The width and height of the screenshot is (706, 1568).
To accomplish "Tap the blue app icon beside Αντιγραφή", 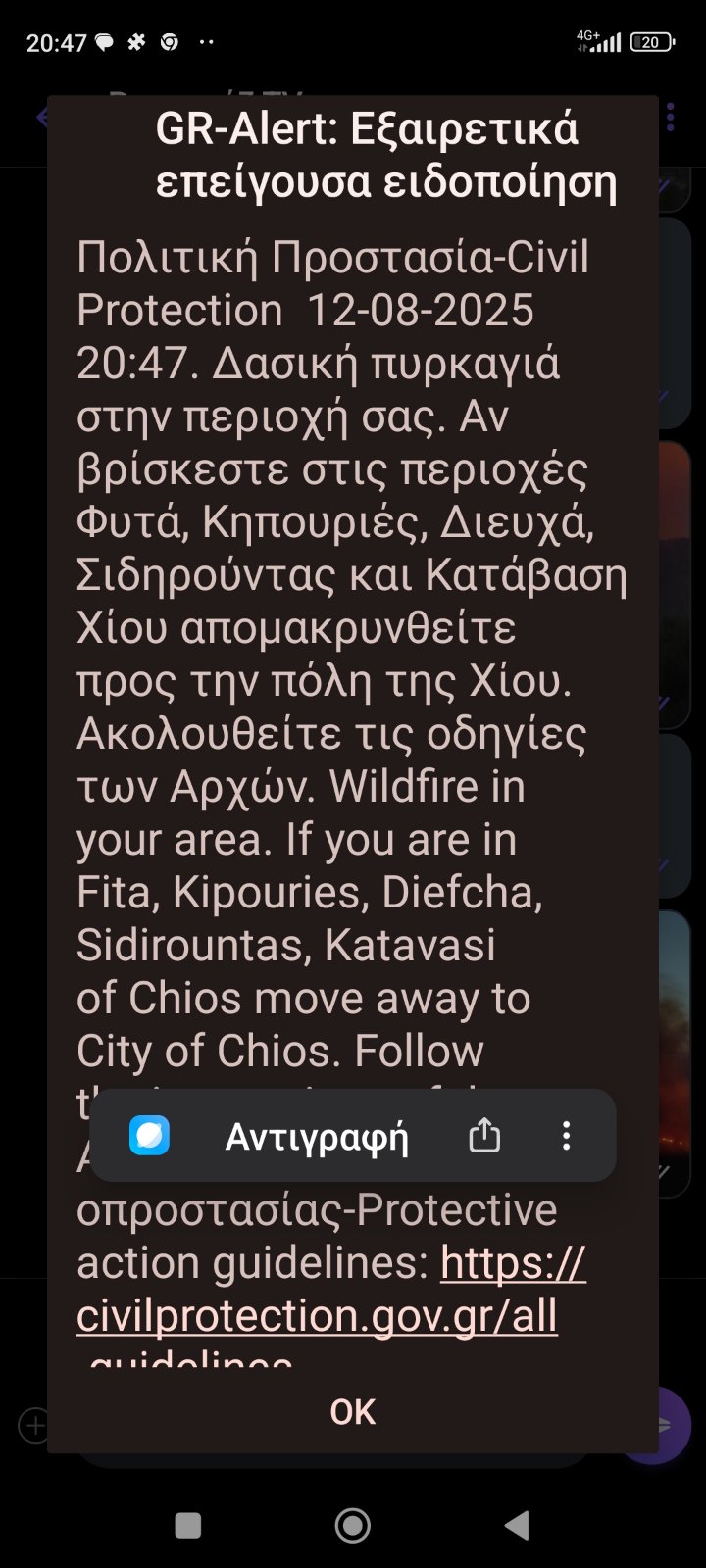I will 149,1136.
